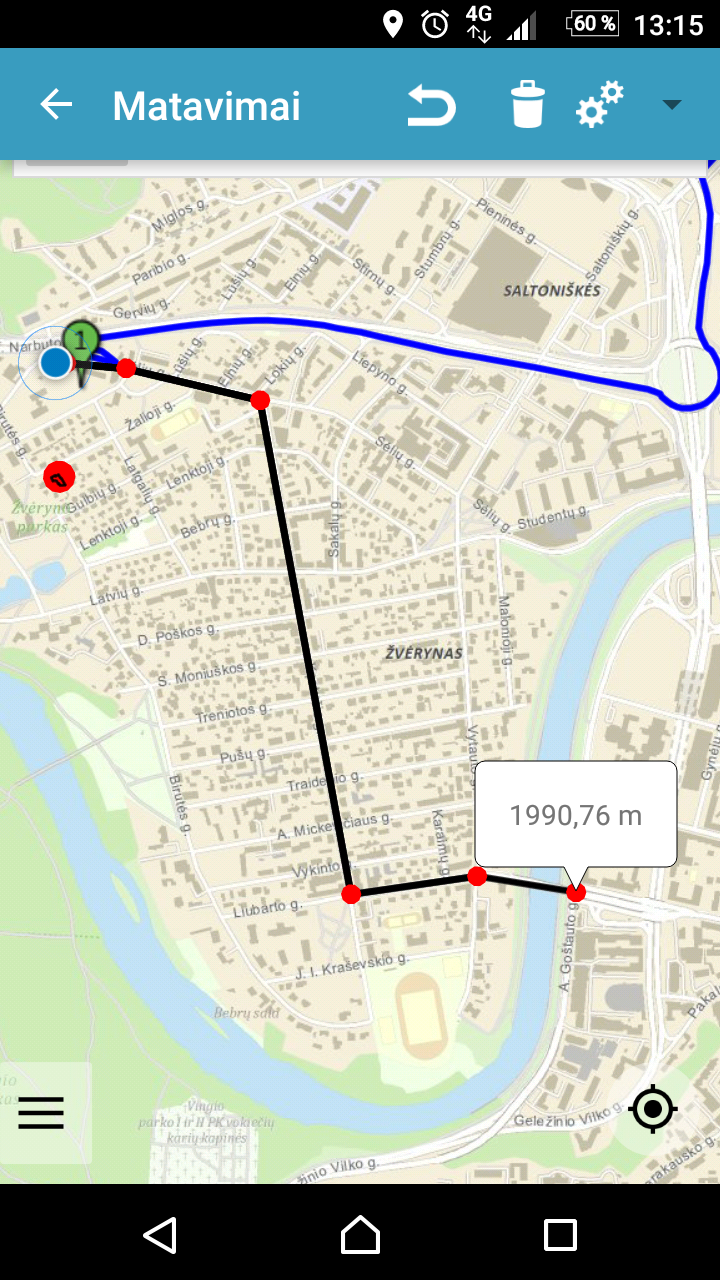Image resolution: width=720 pixels, height=1280 pixels.
Task: Delete the measurement with trash icon
Action: [527, 105]
